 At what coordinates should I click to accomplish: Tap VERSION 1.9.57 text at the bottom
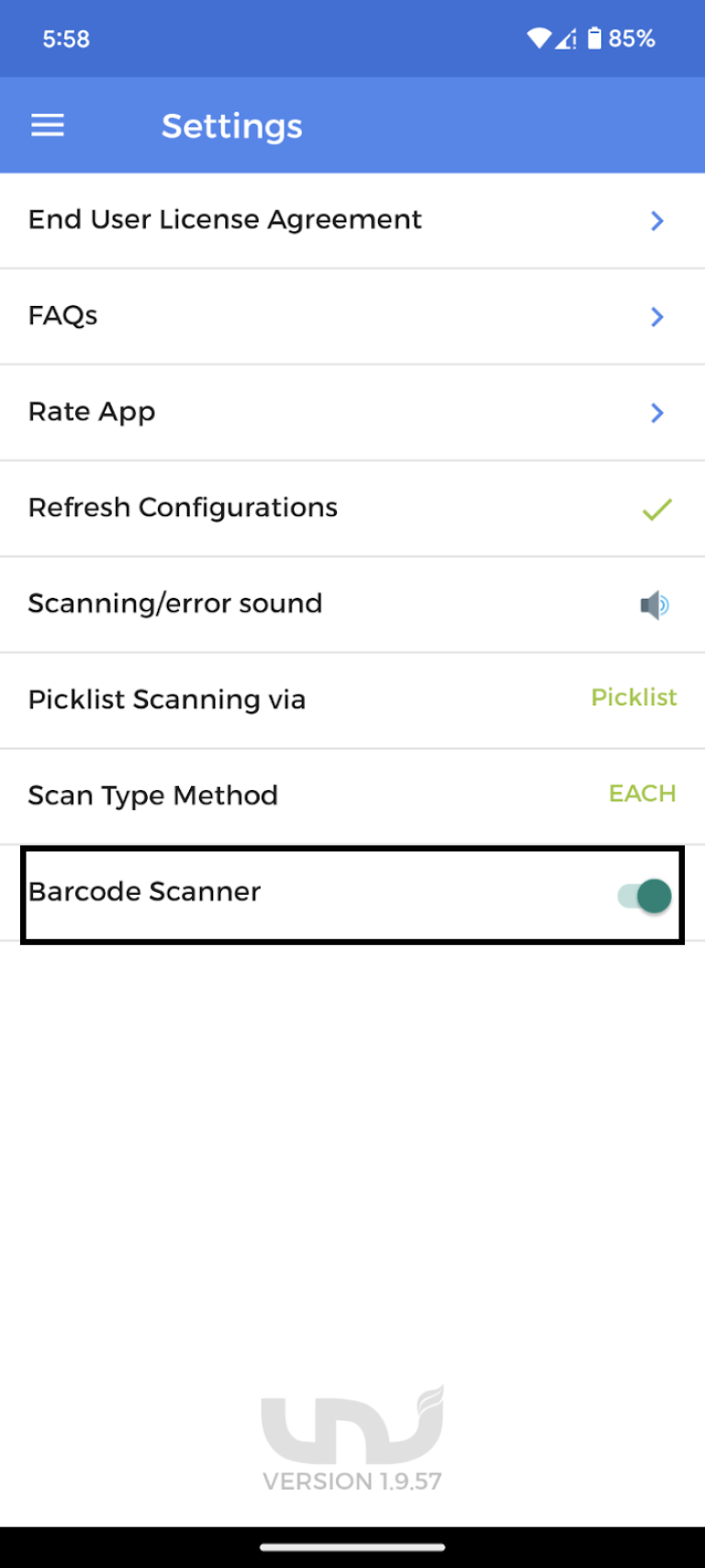point(352,1481)
